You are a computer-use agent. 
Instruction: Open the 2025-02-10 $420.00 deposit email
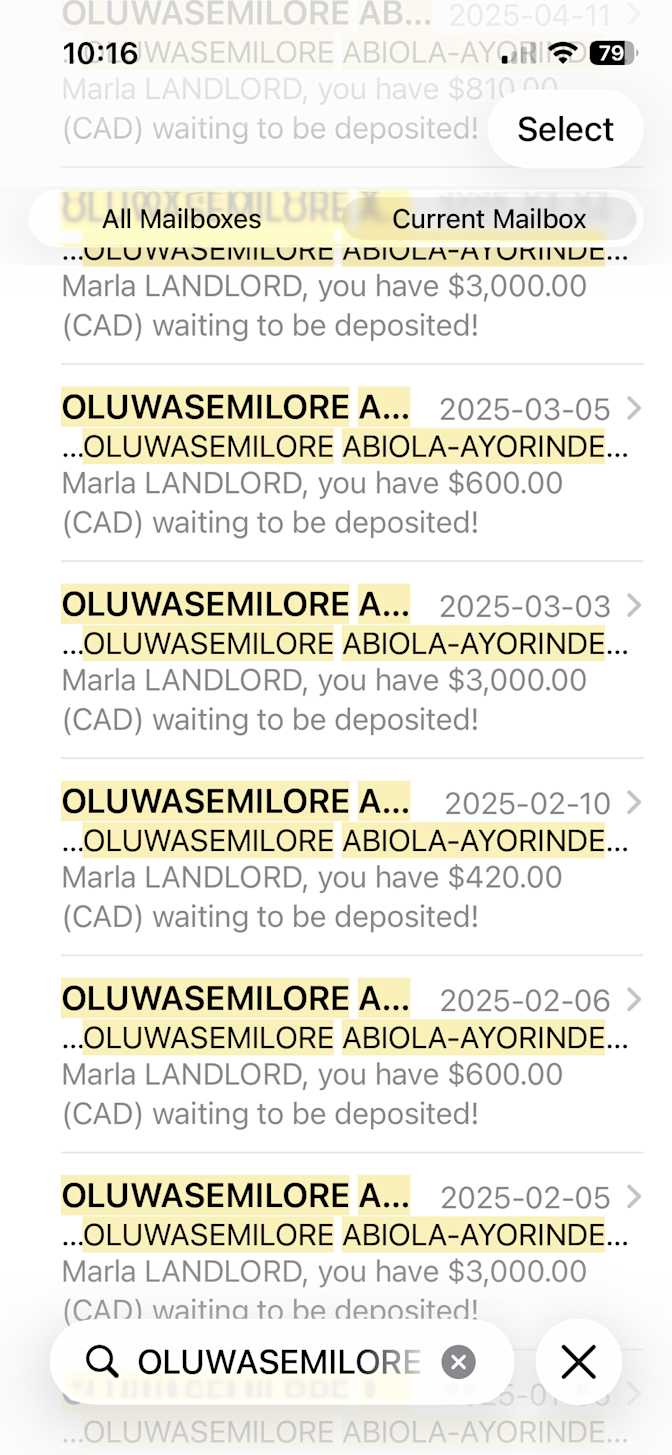tap(345, 858)
